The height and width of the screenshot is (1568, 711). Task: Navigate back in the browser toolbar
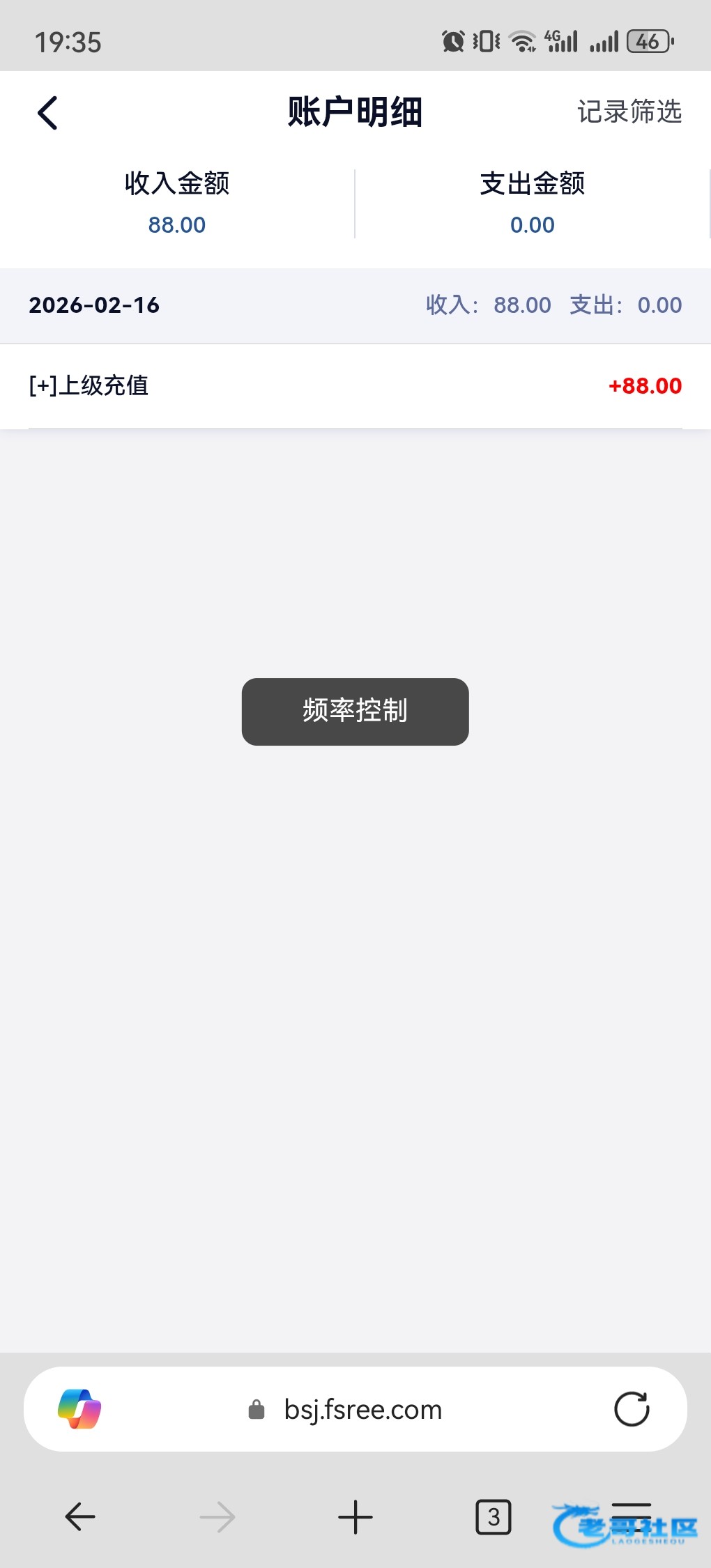tap(80, 1516)
